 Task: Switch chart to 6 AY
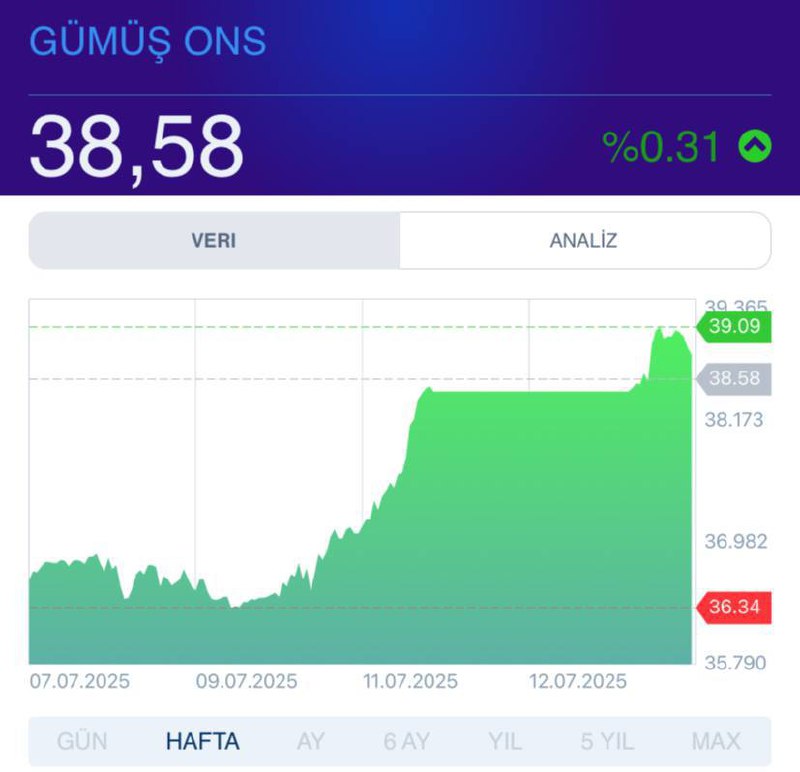407,741
